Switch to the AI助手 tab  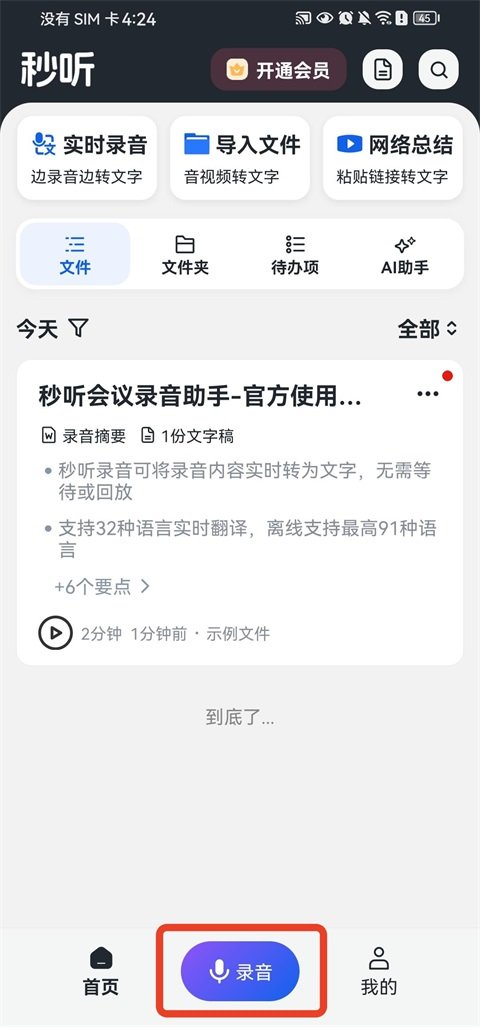405,255
